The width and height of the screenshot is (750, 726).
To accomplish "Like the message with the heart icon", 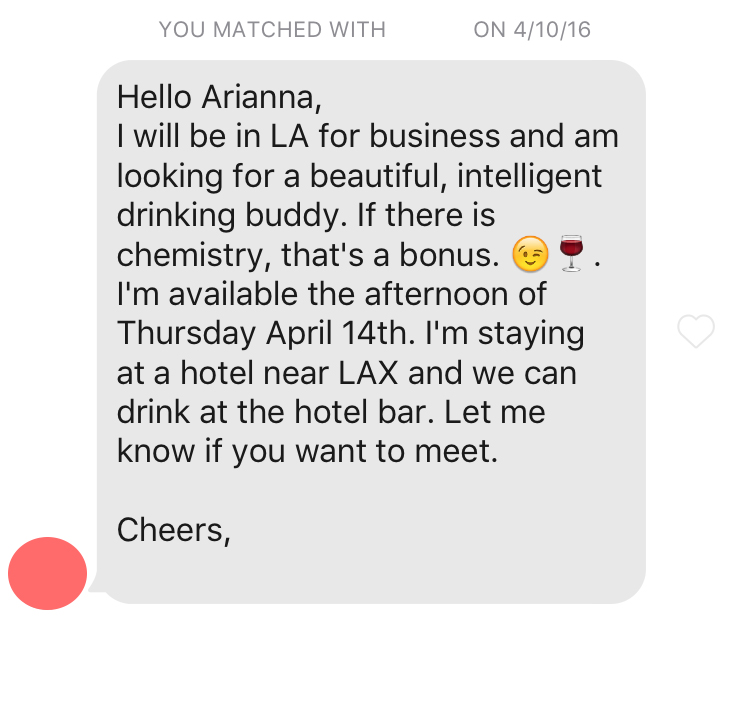I will pos(696,331).
